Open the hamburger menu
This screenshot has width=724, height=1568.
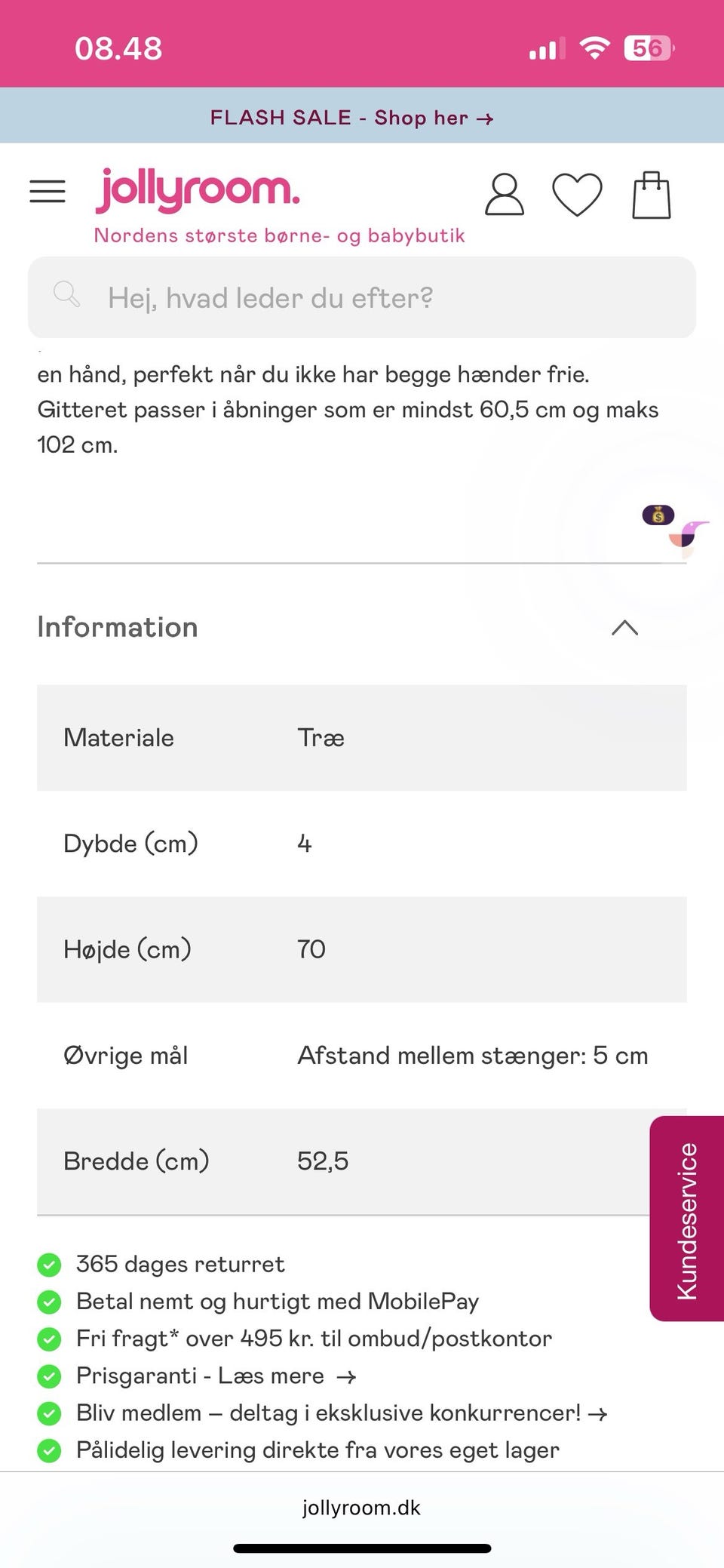48,192
